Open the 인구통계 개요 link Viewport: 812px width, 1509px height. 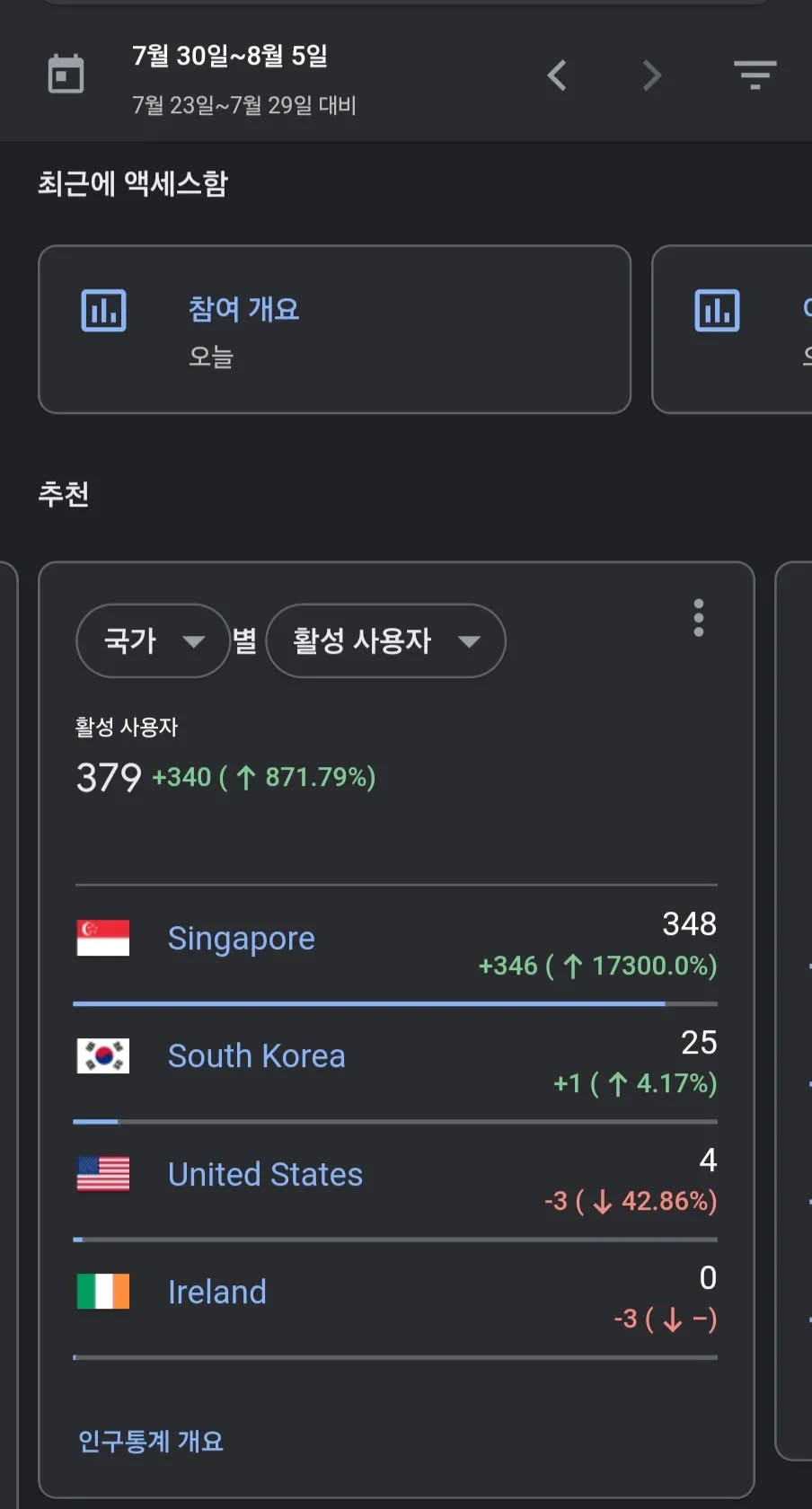click(x=151, y=1442)
